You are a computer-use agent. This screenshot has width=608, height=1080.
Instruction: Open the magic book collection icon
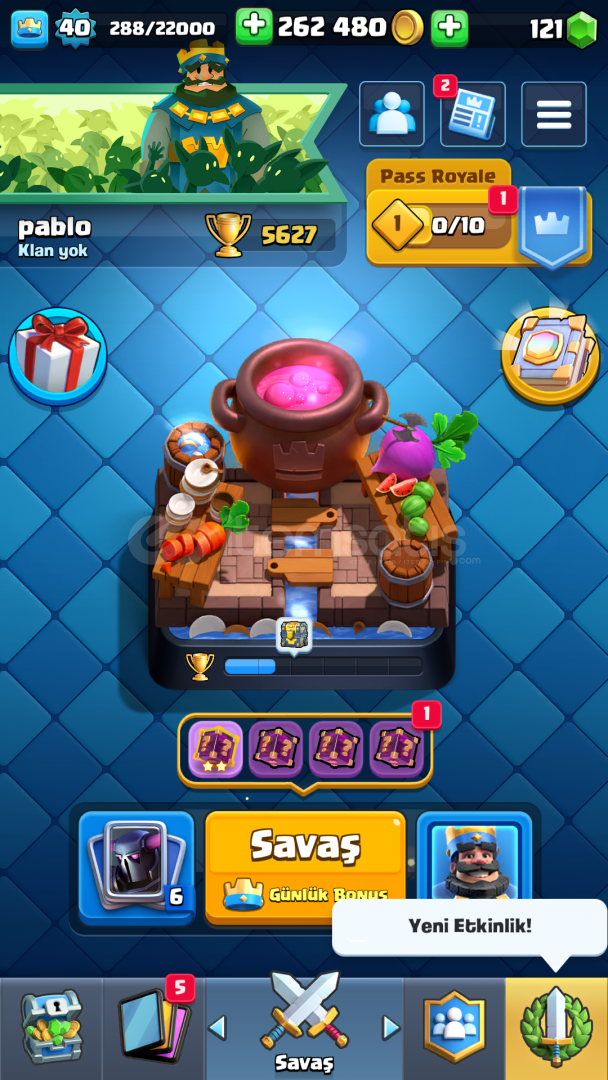[x=550, y=355]
